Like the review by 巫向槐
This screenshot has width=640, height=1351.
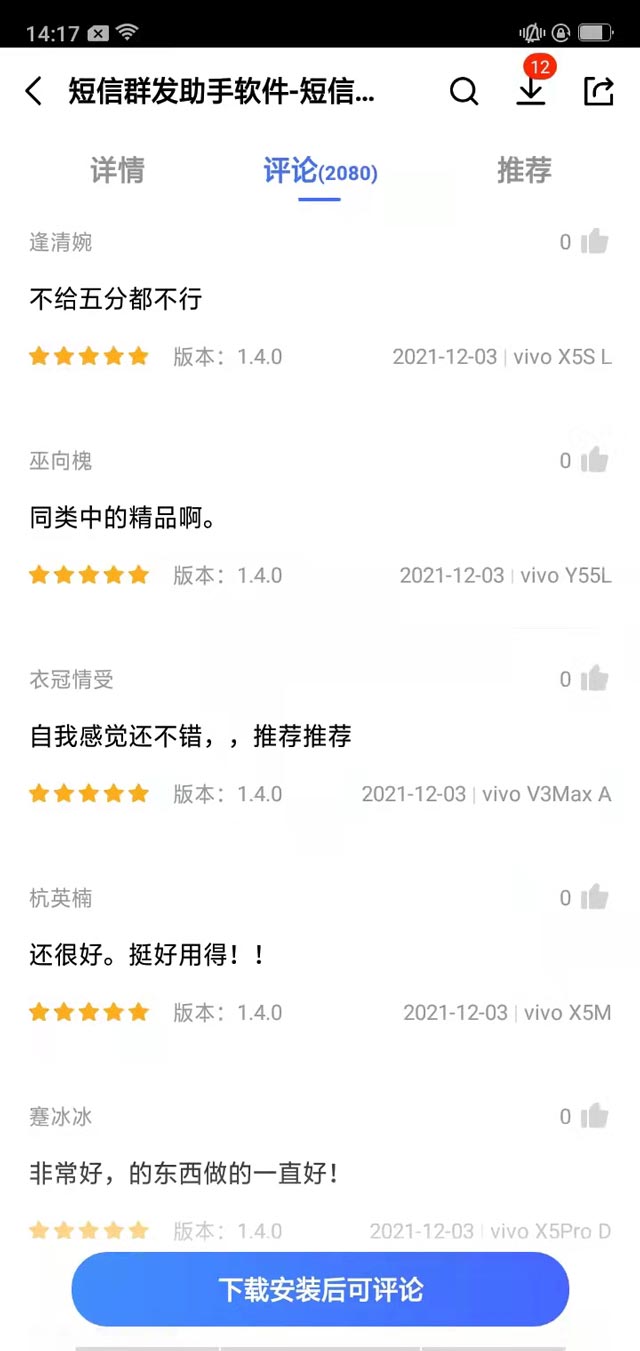(x=594, y=460)
